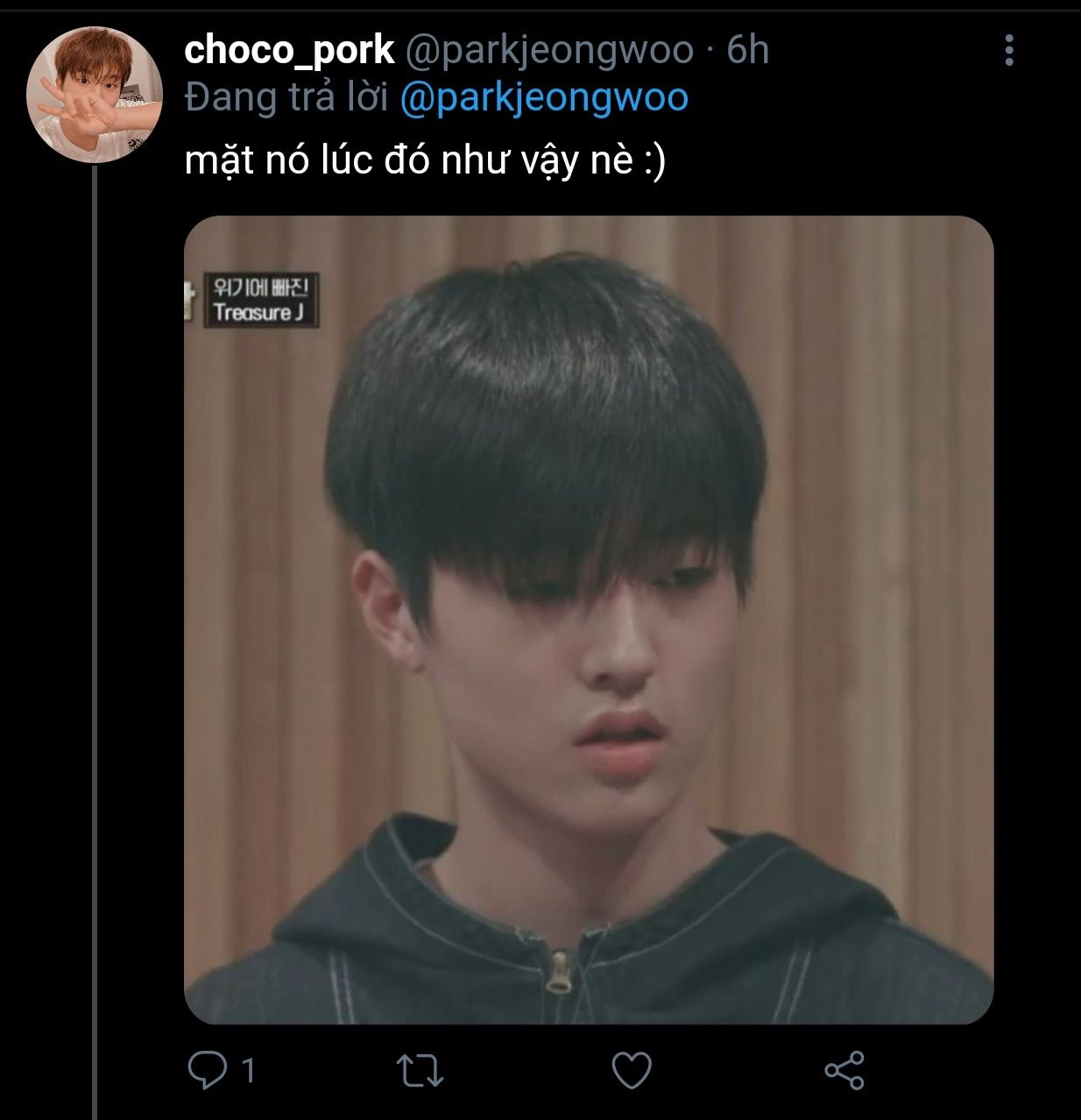This screenshot has width=1081, height=1120.
Task: Open the choco_pork display name
Action: point(289,51)
